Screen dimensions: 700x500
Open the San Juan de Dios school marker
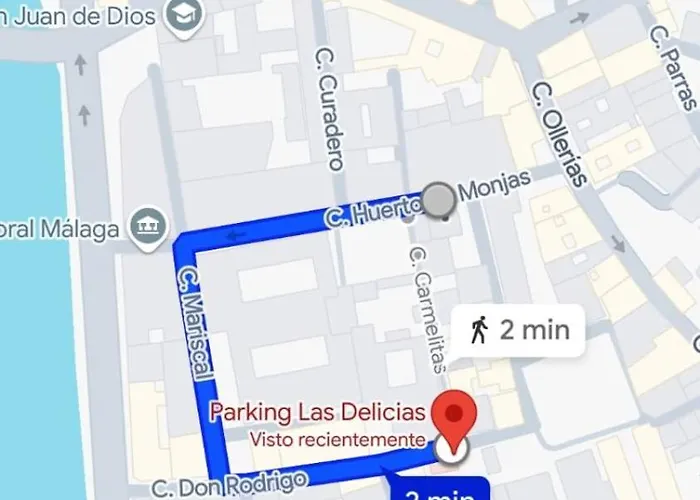tap(186, 15)
